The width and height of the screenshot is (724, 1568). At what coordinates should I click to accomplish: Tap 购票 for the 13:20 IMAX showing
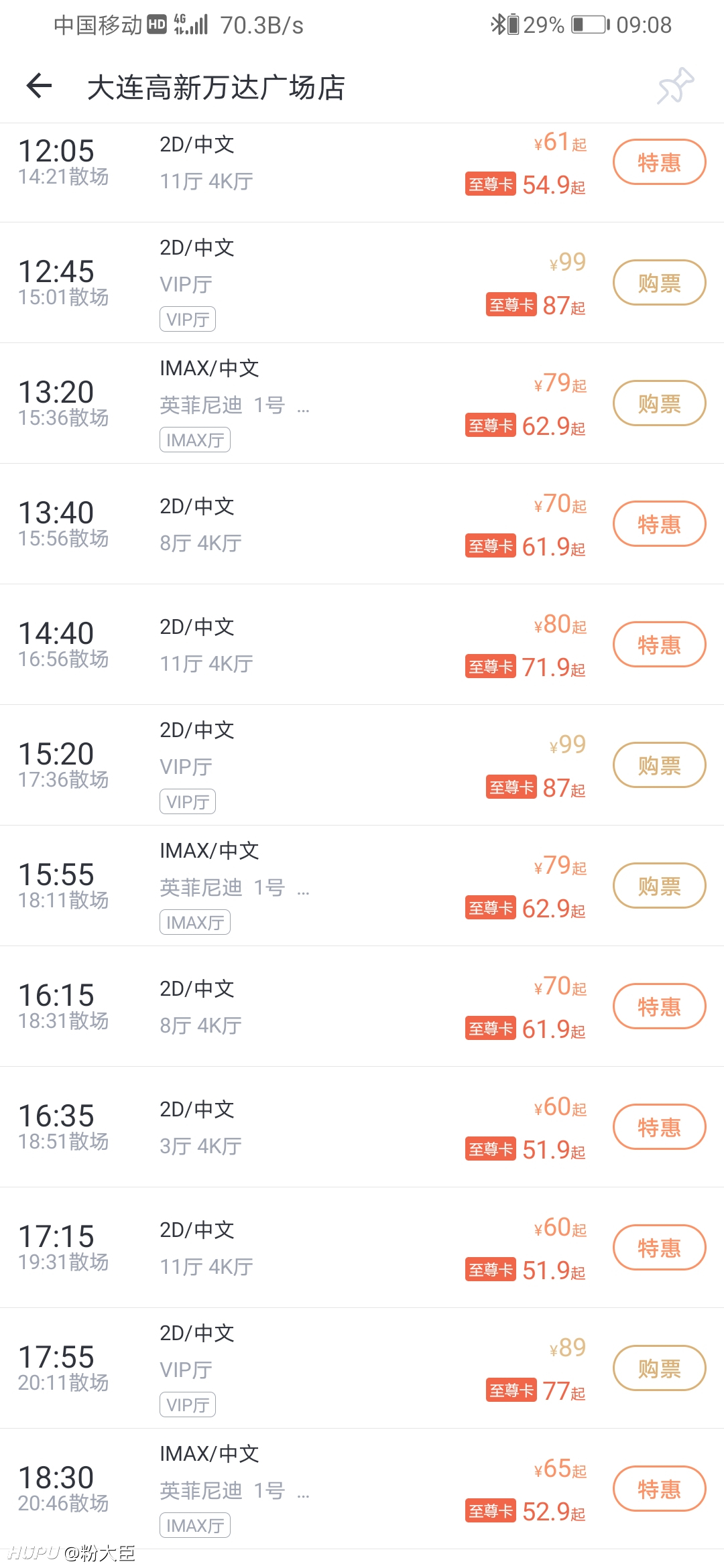pyautogui.click(x=659, y=403)
